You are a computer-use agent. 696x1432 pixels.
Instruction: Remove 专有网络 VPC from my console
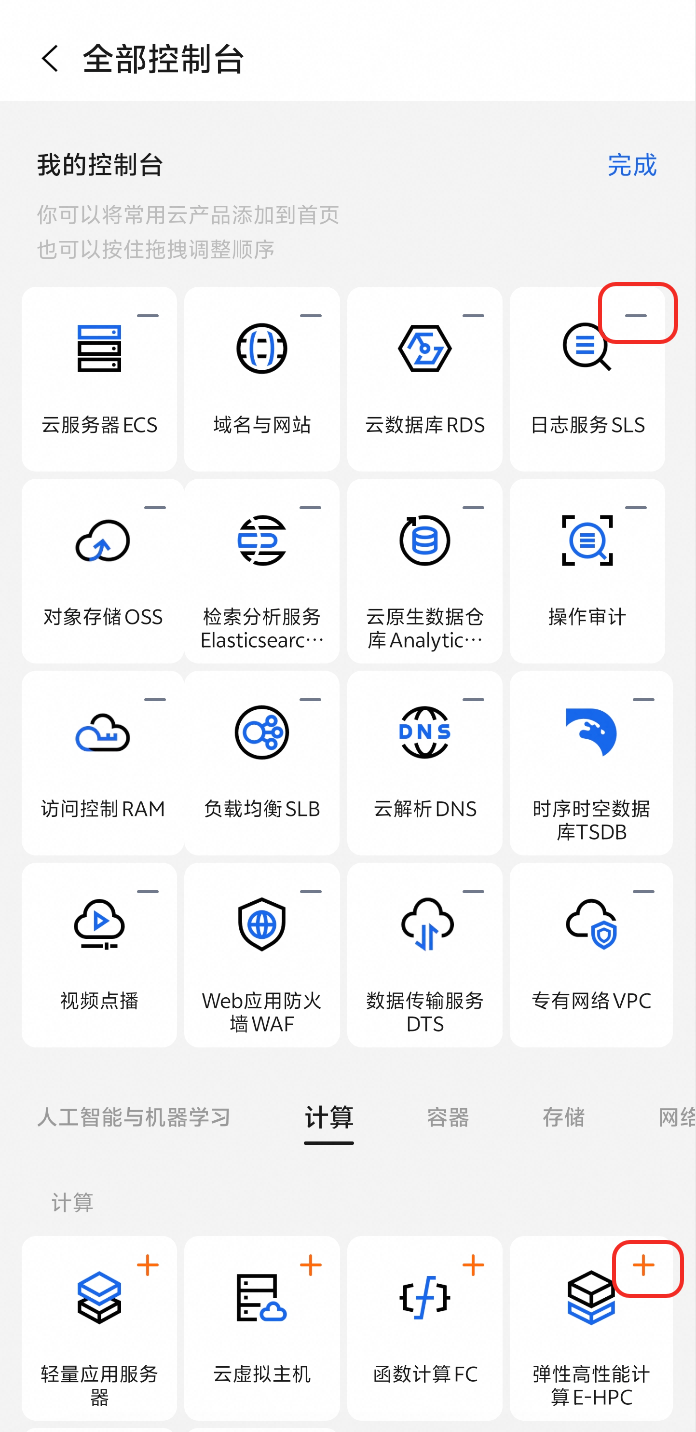(643, 891)
